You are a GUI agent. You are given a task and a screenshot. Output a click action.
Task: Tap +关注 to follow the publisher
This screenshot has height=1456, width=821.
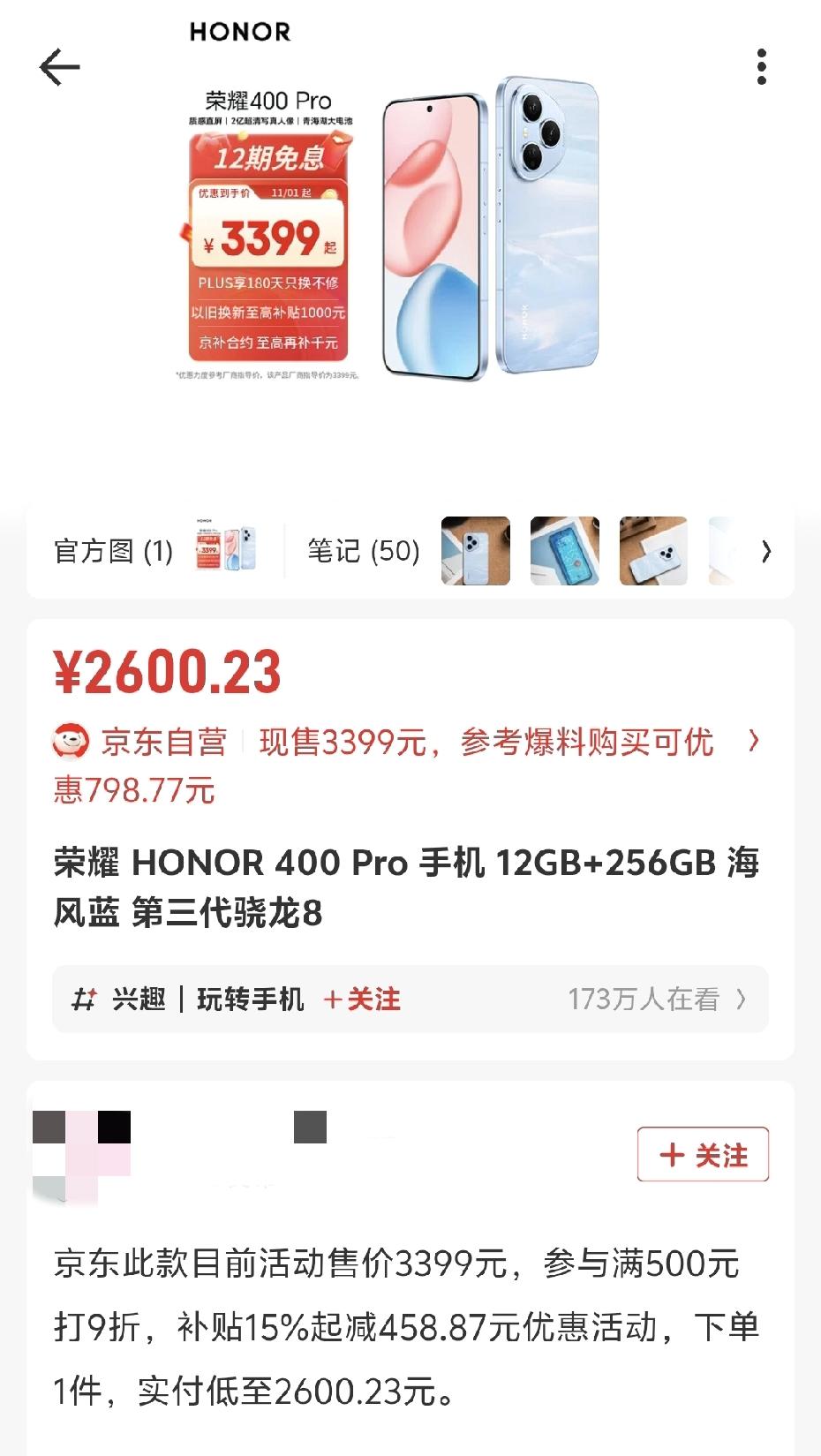[702, 1153]
